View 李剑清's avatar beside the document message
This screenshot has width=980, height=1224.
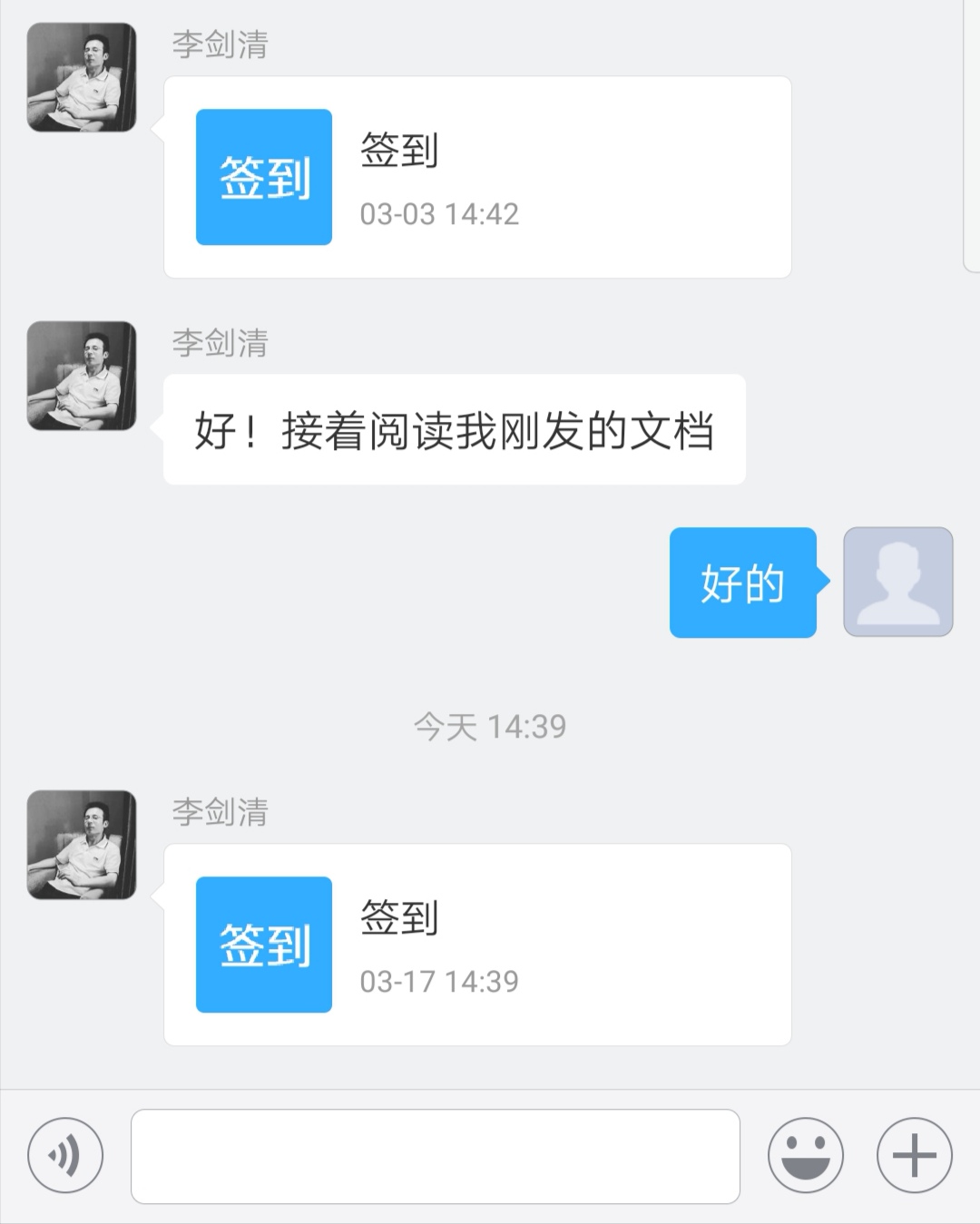point(82,376)
